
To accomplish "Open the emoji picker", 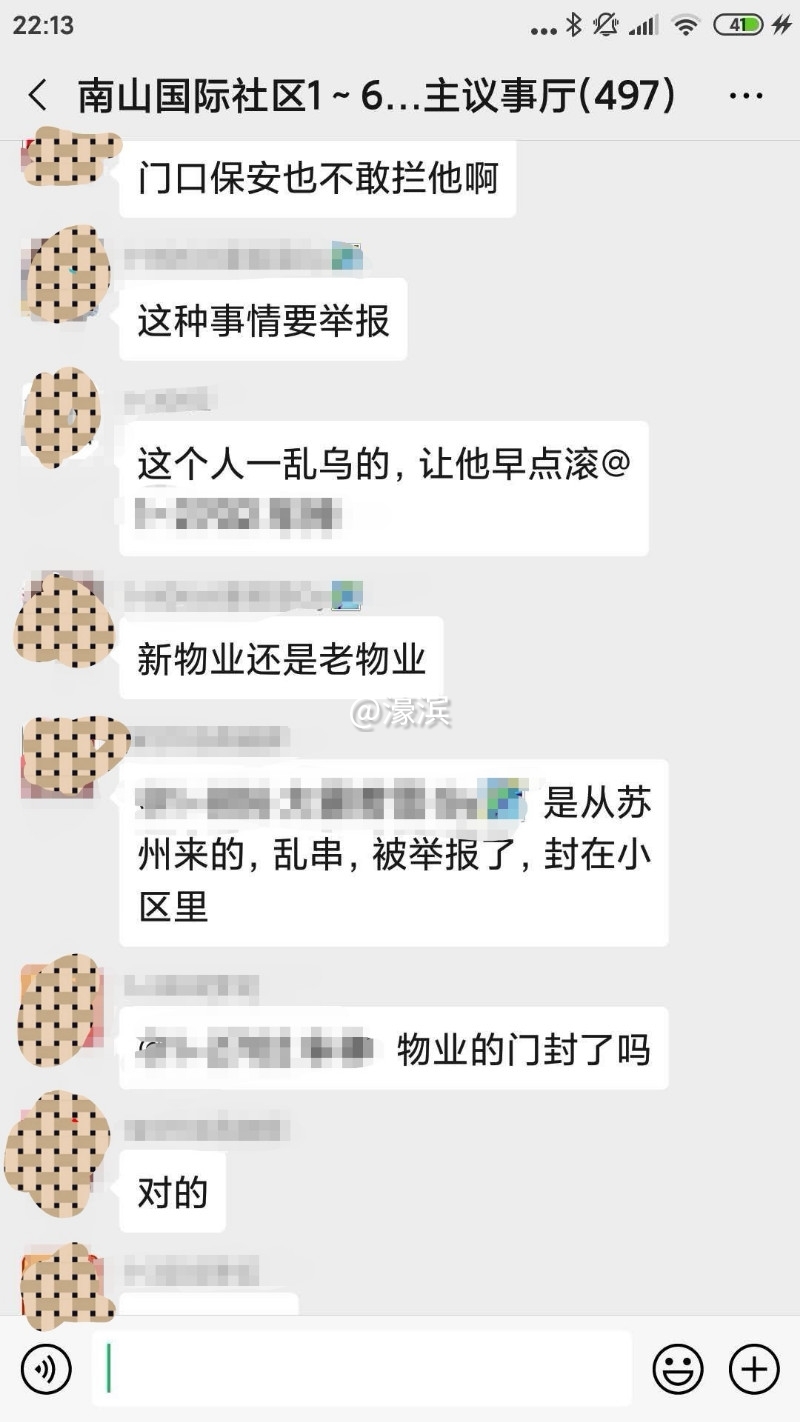I will click(678, 1368).
